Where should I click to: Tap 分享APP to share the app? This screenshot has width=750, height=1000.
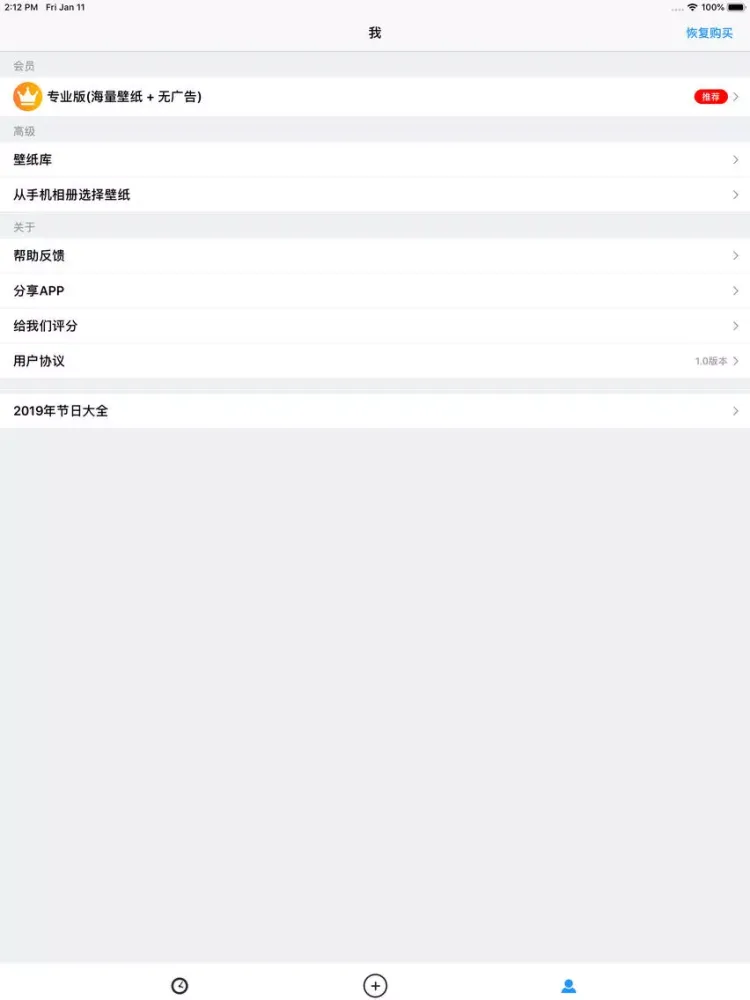[374, 291]
